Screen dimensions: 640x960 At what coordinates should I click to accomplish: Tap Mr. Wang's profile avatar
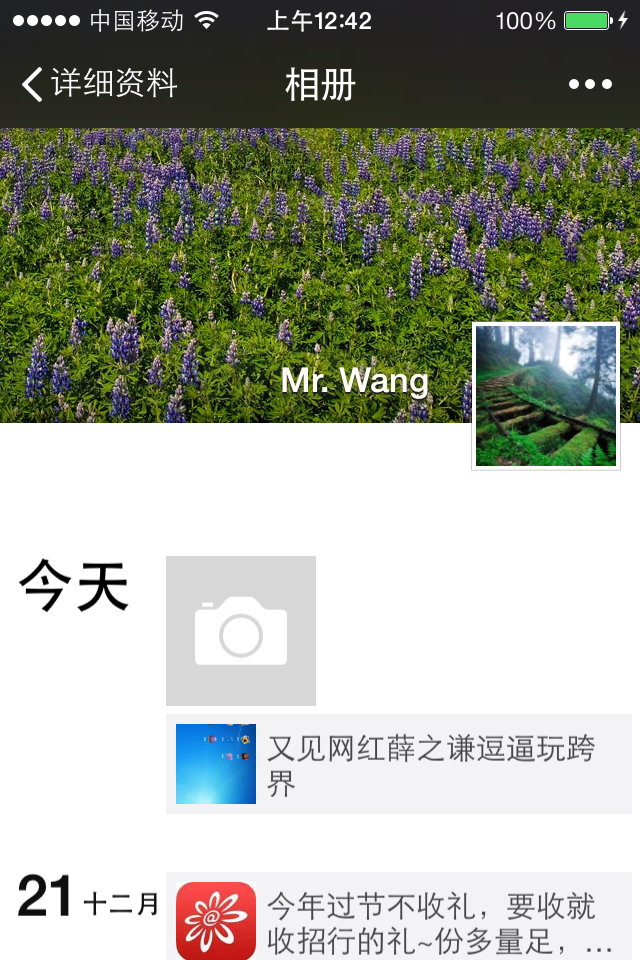546,395
